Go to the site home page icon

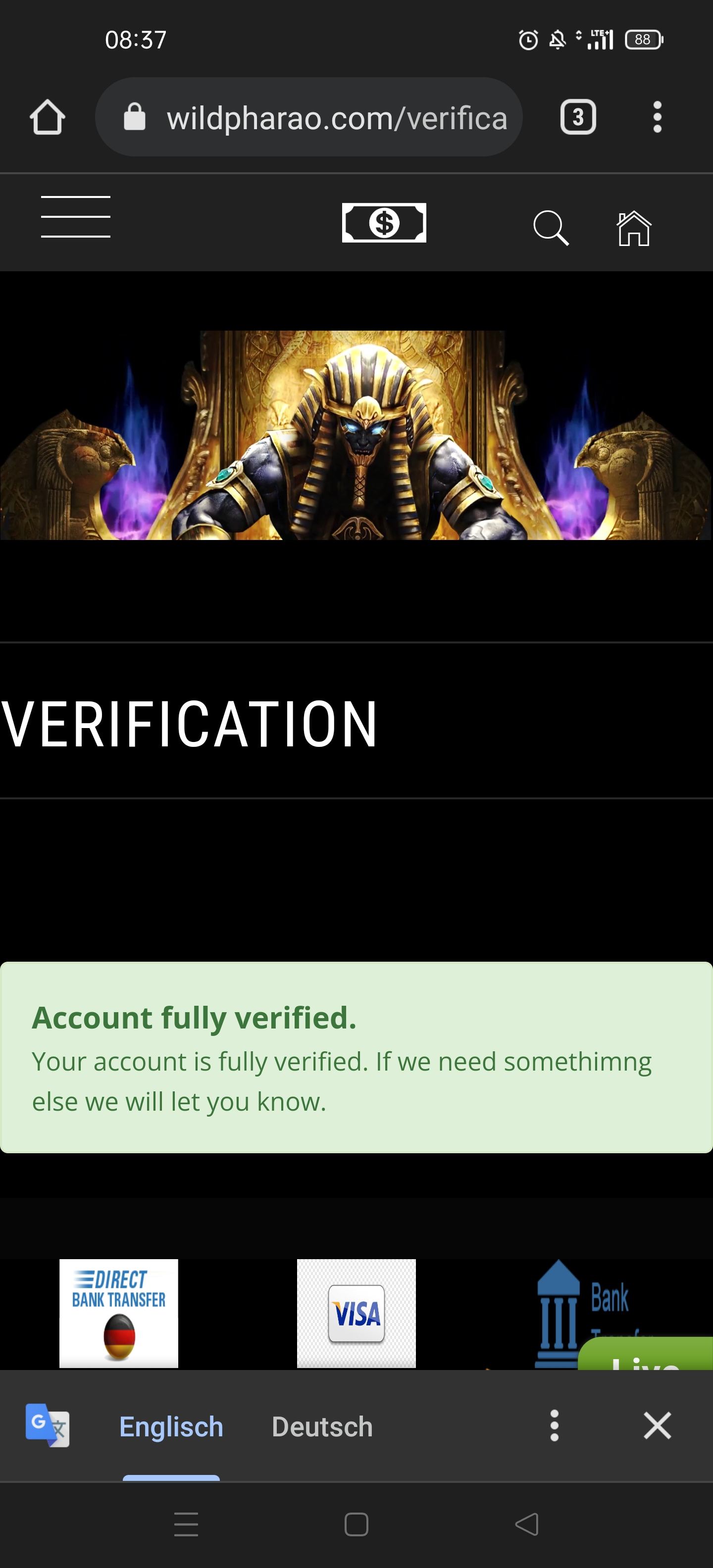[x=634, y=228]
